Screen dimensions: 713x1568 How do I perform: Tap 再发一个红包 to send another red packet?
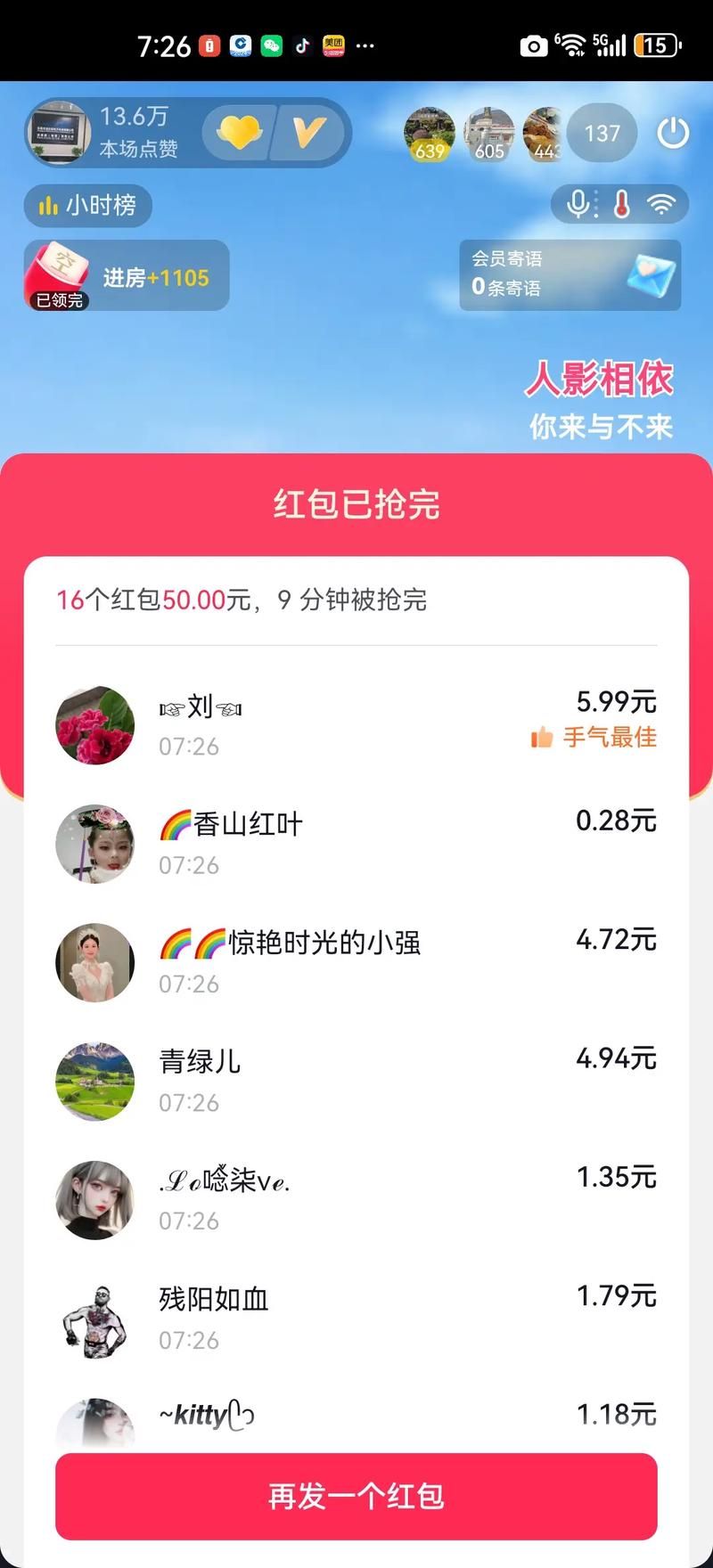tap(356, 1496)
